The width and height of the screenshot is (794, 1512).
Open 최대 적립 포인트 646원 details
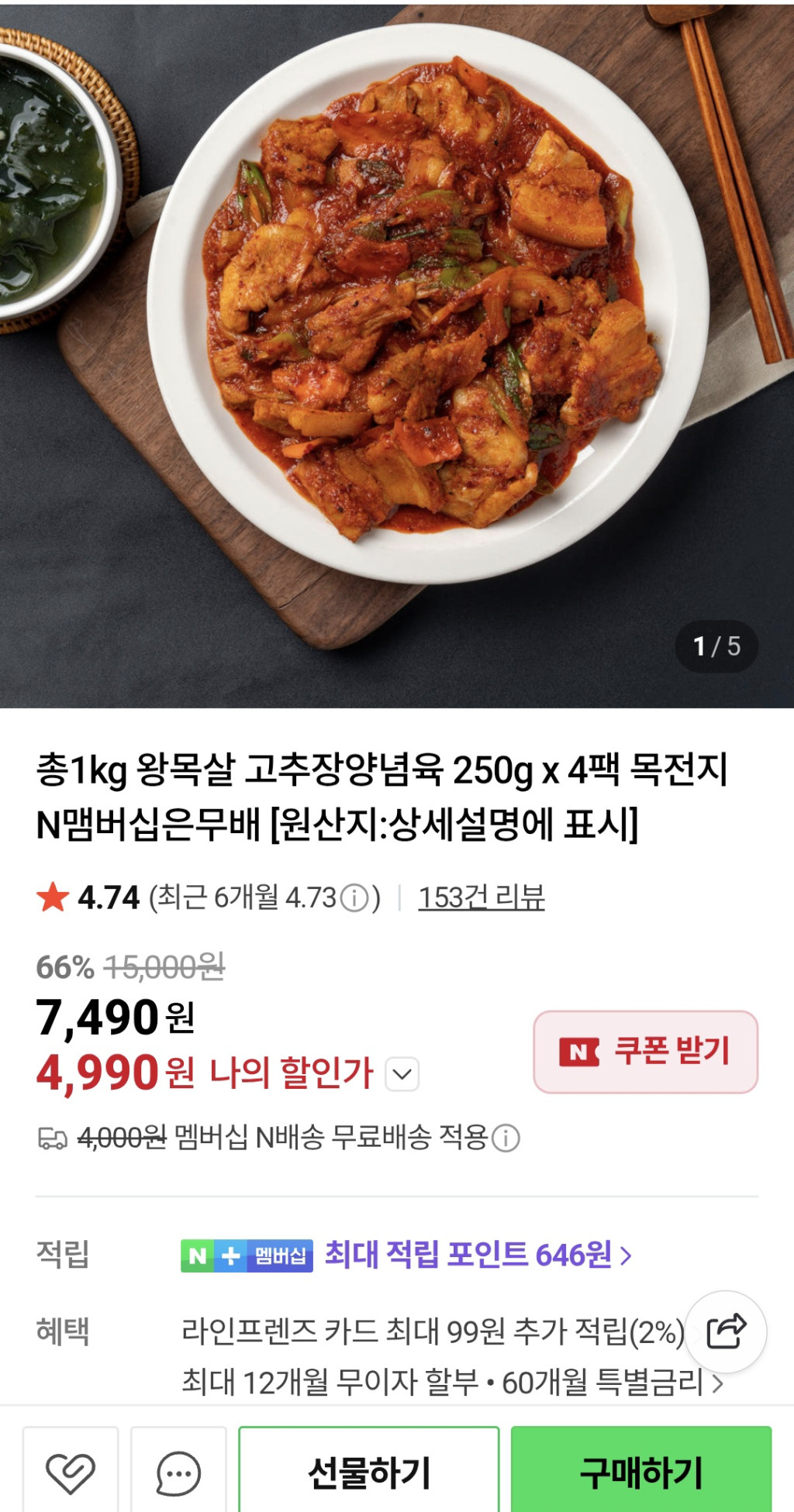tap(477, 1255)
